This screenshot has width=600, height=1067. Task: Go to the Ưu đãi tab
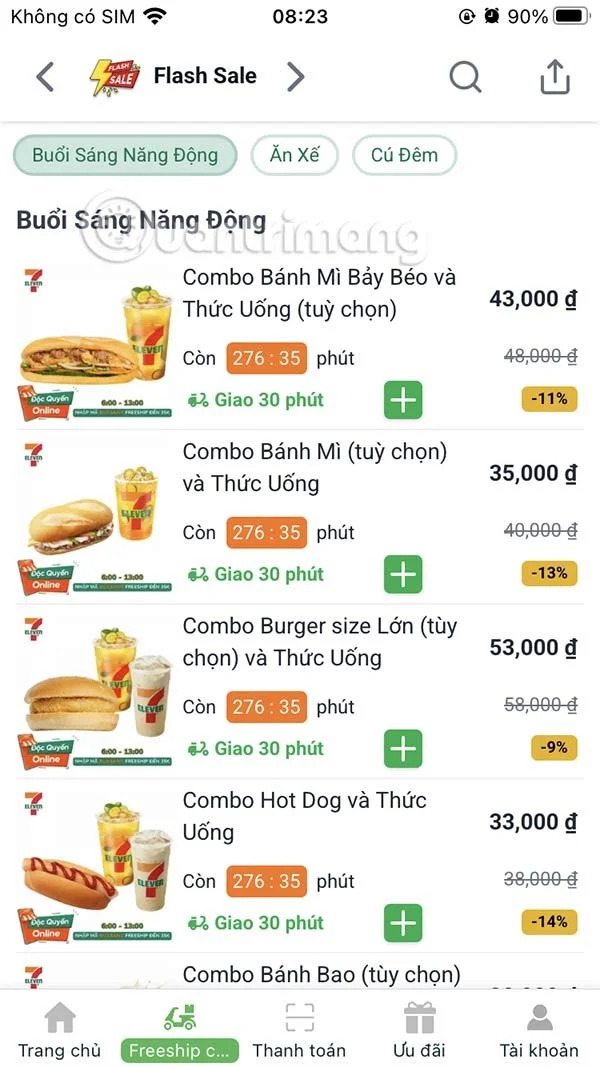click(418, 1030)
